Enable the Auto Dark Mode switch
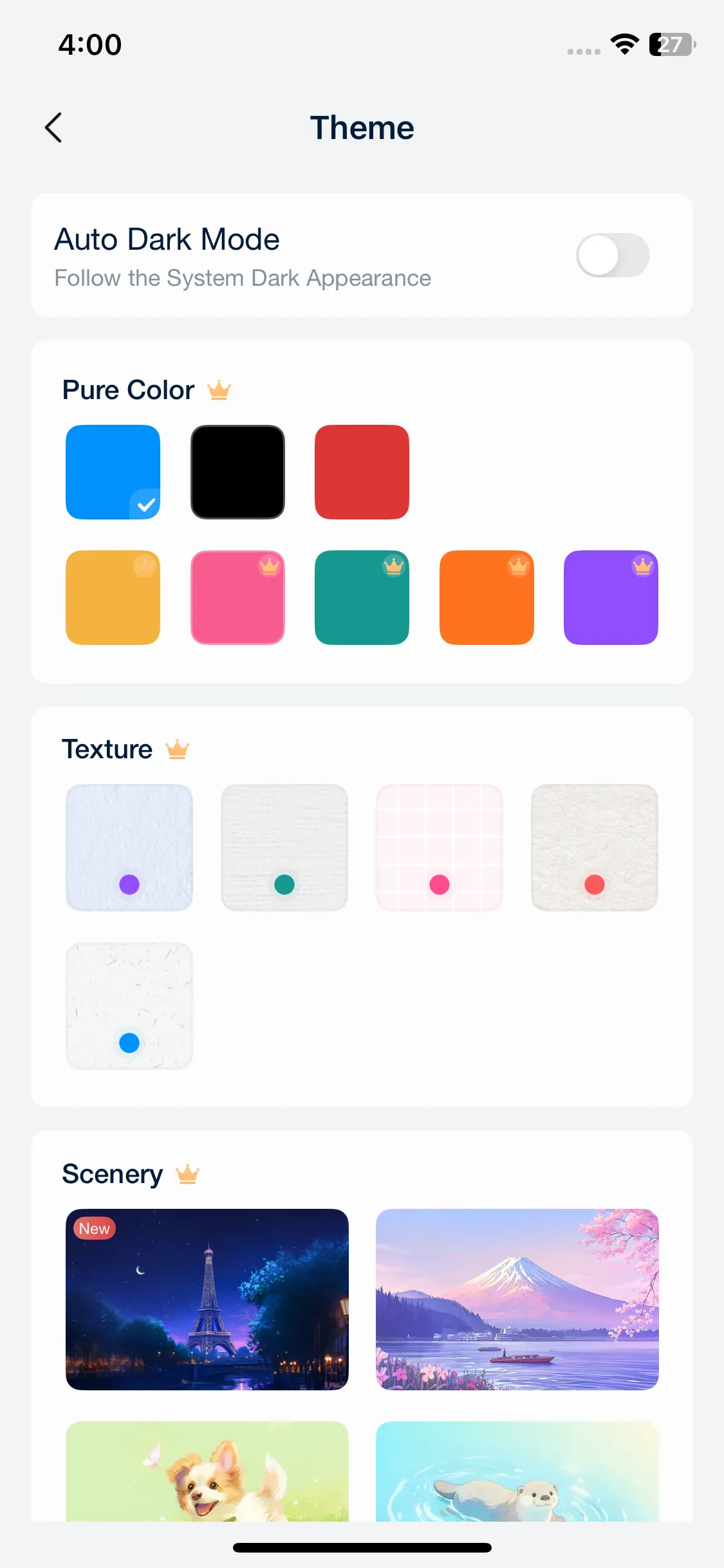The height and width of the screenshot is (1568, 724). click(612, 256)
